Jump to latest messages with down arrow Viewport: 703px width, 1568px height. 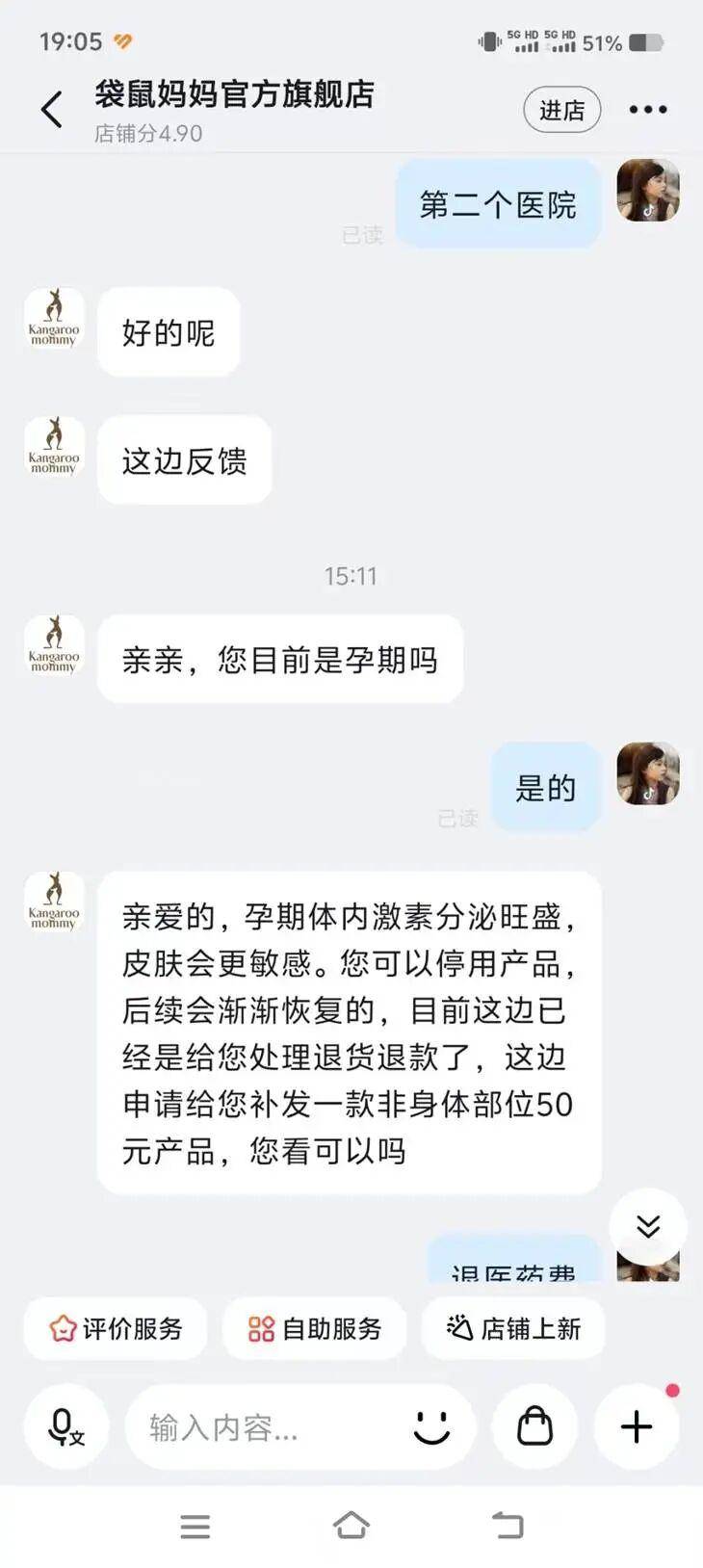647,1226
